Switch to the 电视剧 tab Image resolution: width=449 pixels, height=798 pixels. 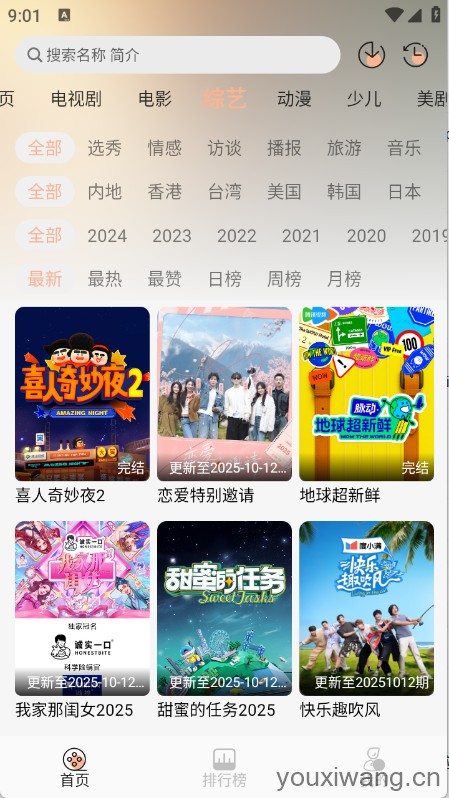76,99
